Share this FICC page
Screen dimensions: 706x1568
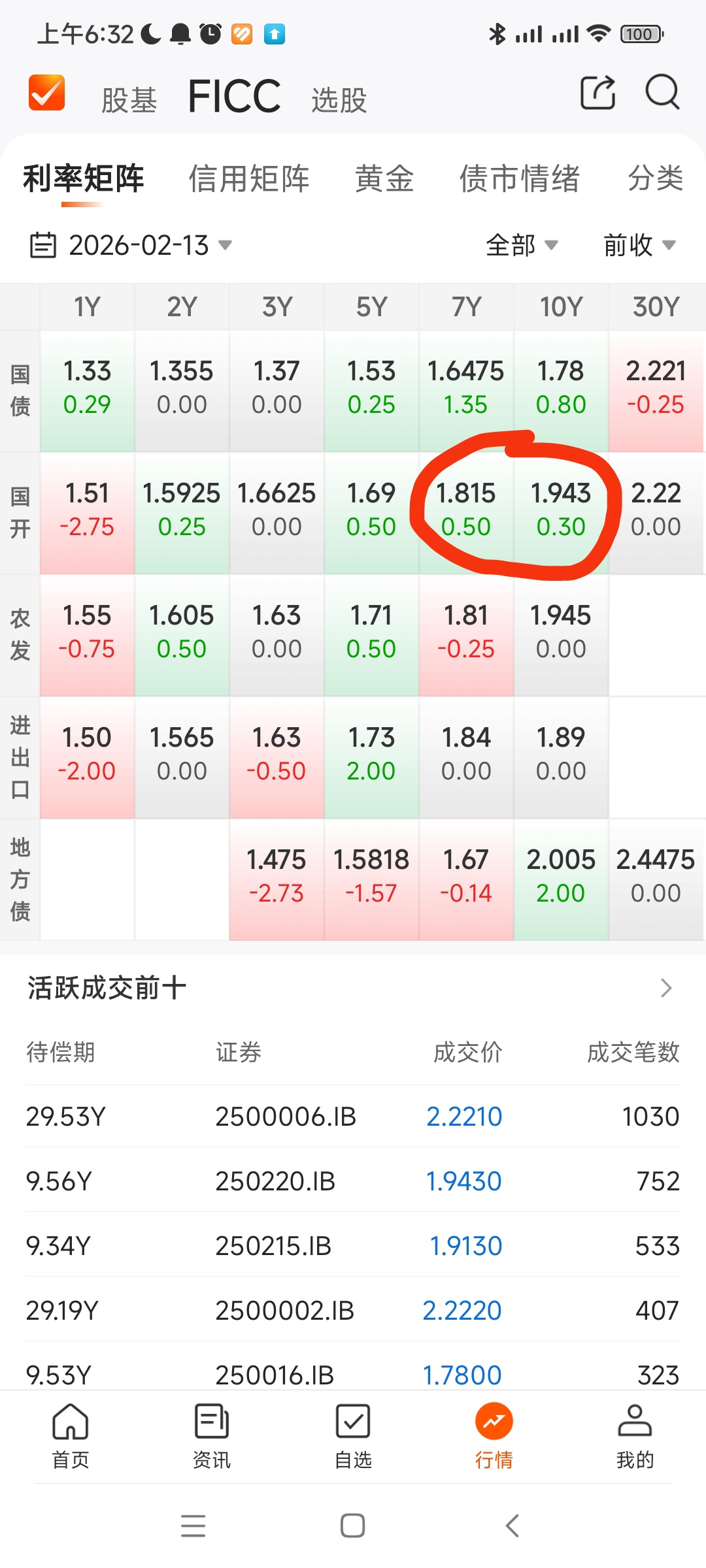pos(598,93)
